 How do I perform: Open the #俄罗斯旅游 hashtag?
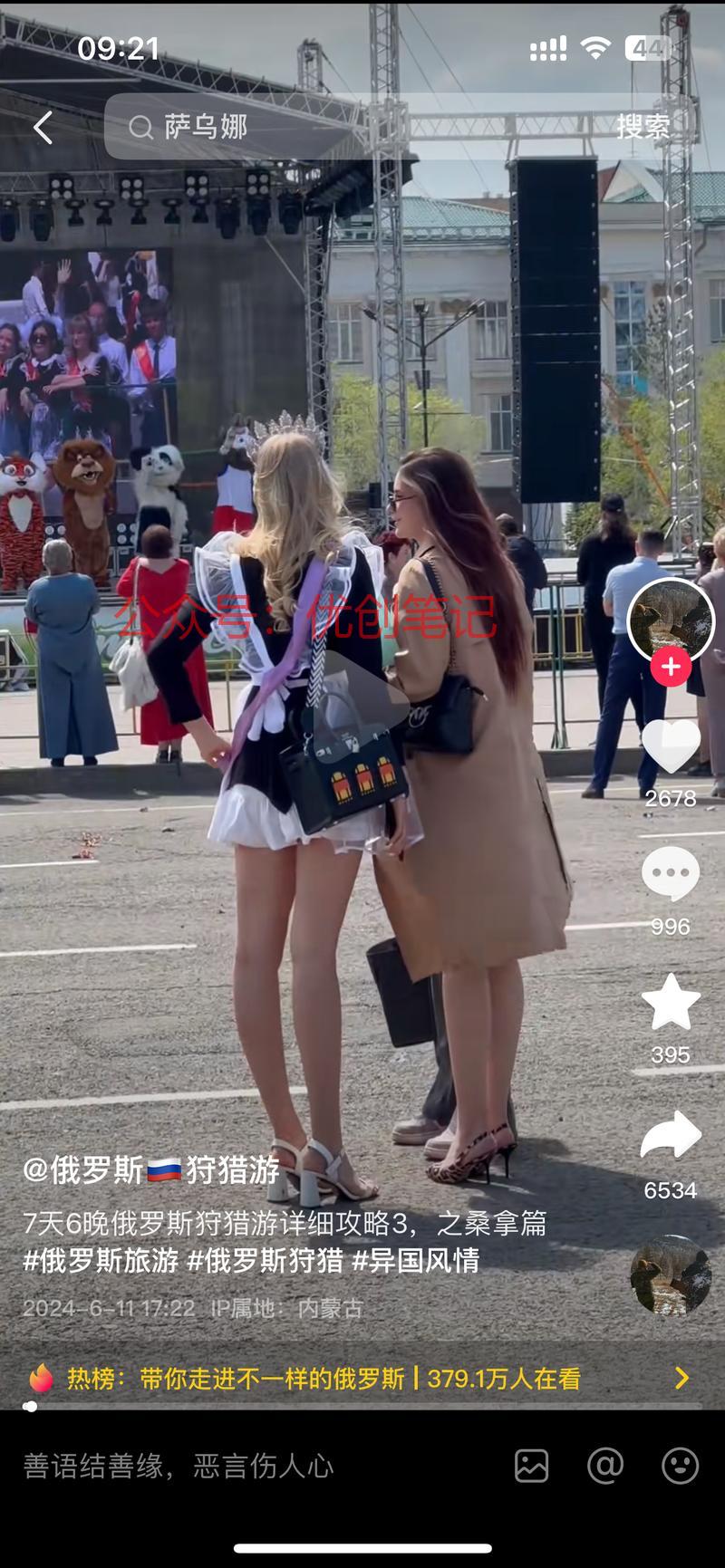(x=101, y=1260)
